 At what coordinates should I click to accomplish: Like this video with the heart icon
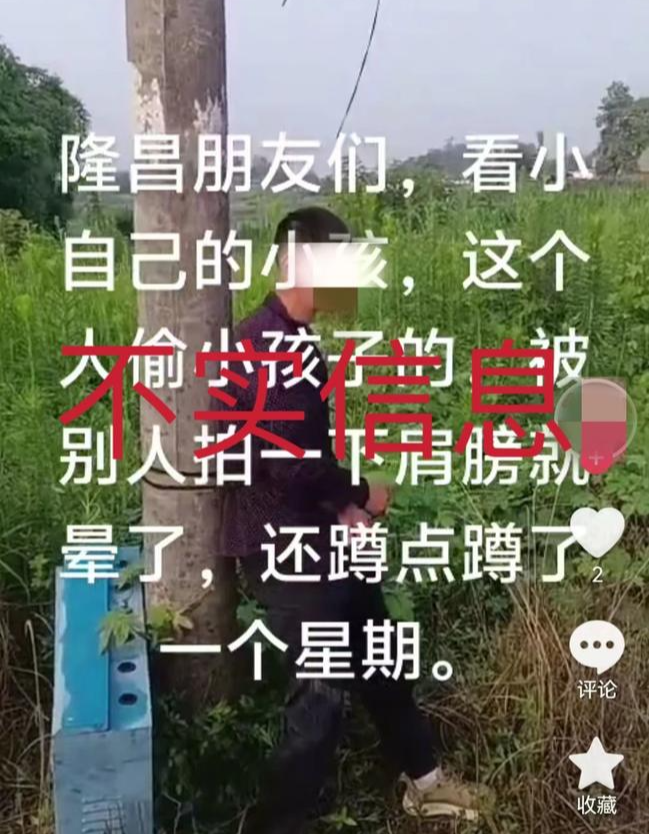[x=599, y=532]
